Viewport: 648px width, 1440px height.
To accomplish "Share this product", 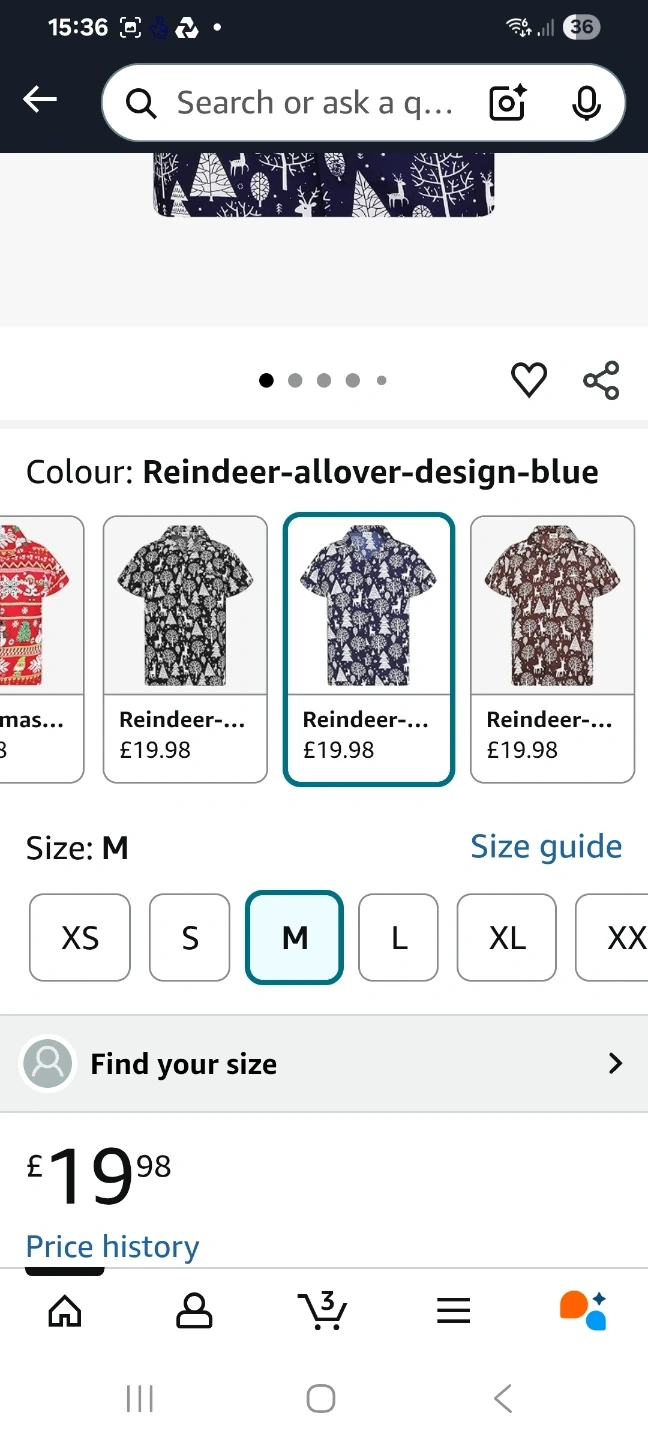I will click(x=601, y=380).
